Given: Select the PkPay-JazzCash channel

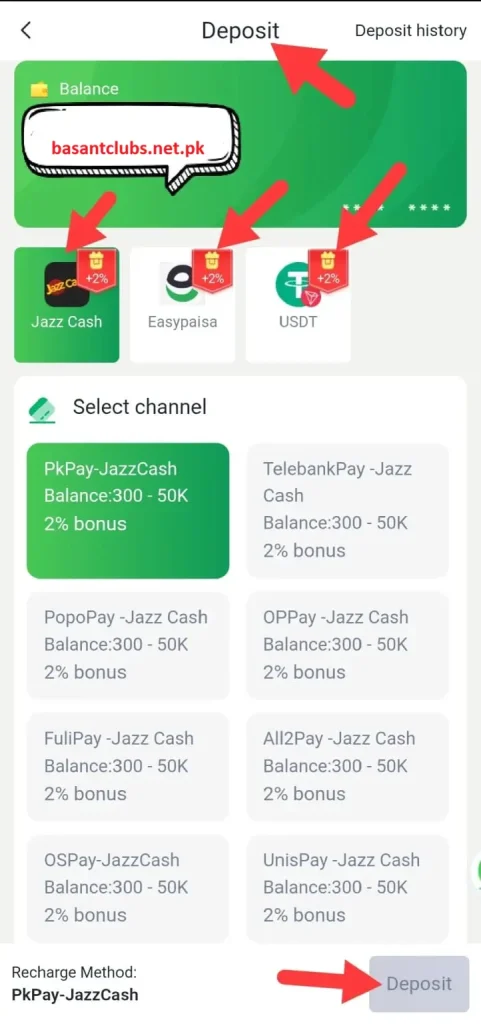Looking at the screenshot, I should (x=128, y=511).
